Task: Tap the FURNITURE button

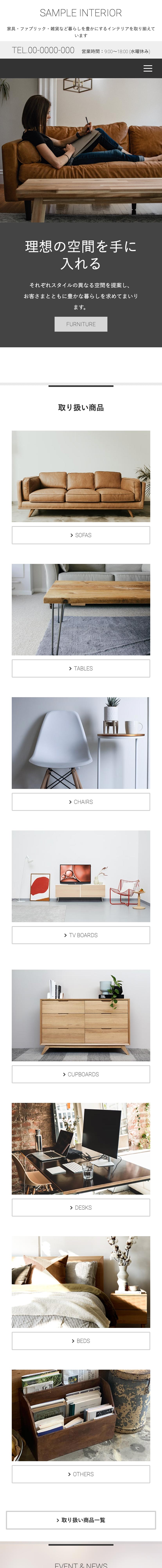Action: pyautogui.click(x=81, y=324)
